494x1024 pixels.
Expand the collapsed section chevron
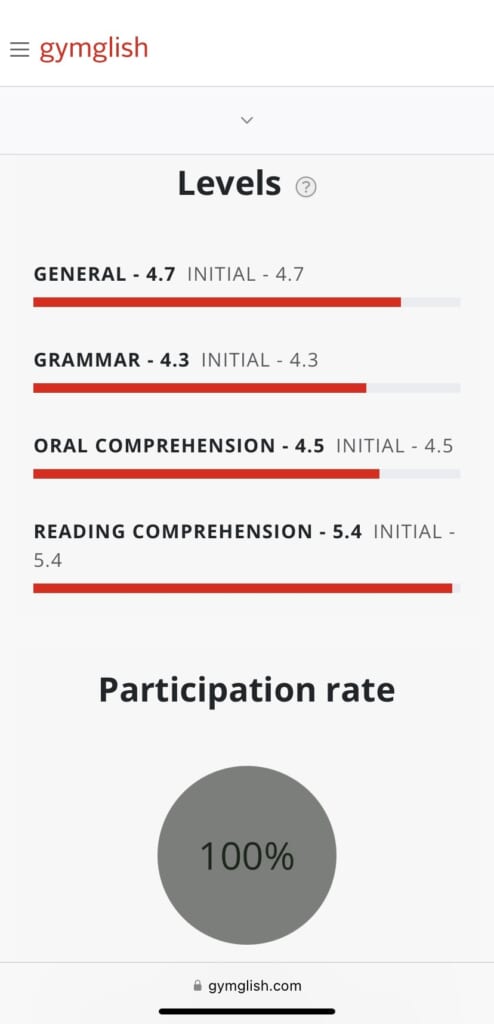(246, 120)
